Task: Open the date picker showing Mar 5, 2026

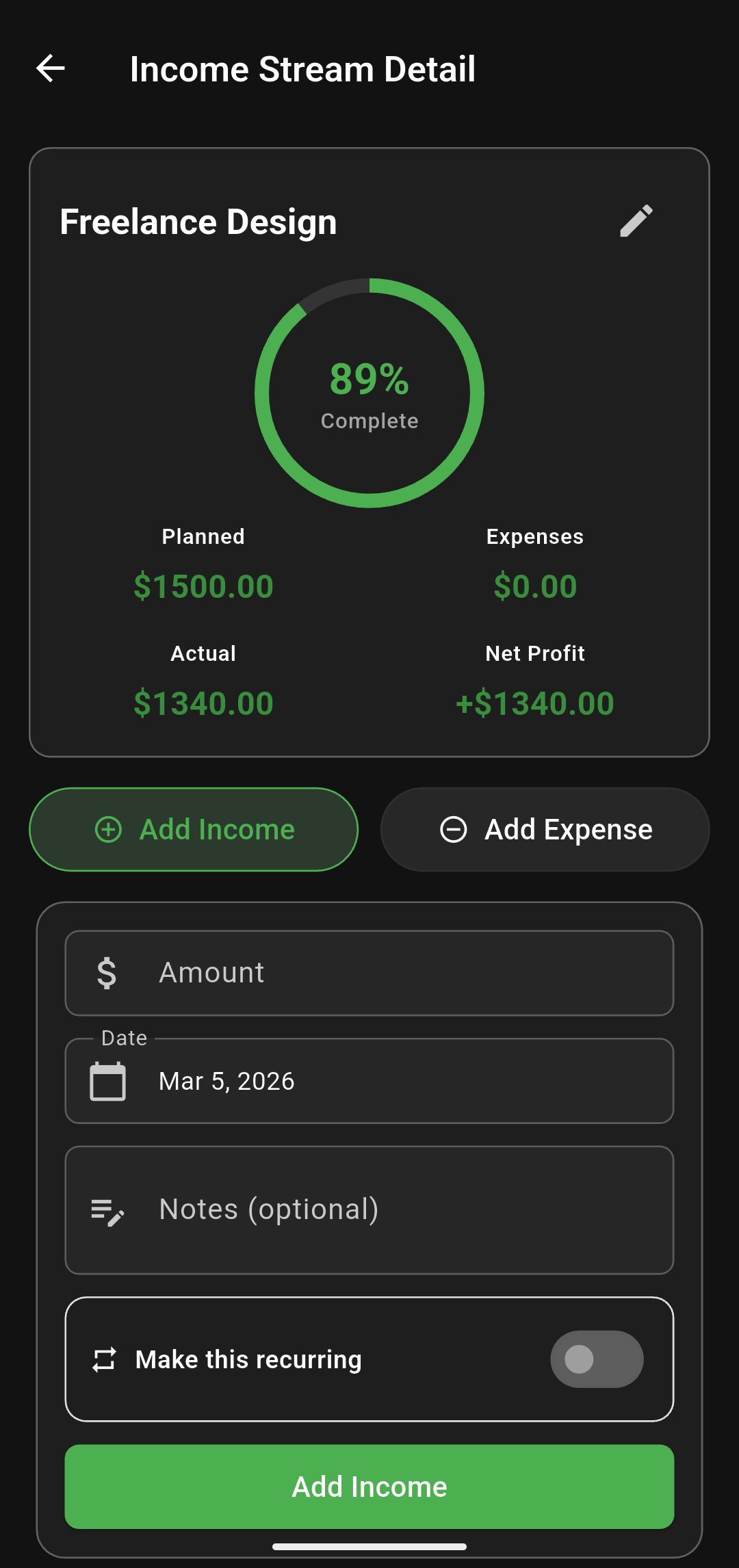Action: pyautogui.click(x=369, y=1080)
